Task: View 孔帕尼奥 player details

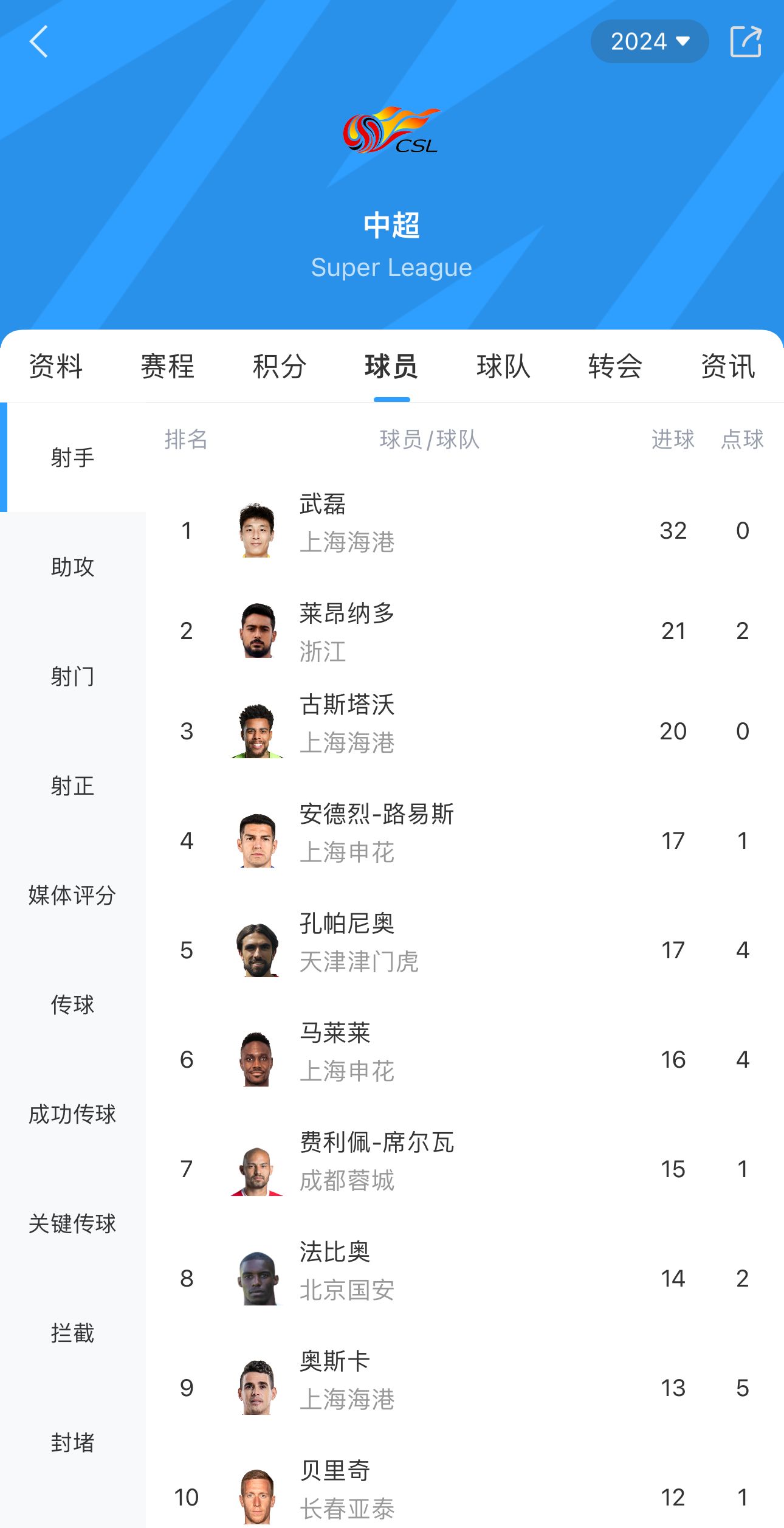Action: coord(425,950)
